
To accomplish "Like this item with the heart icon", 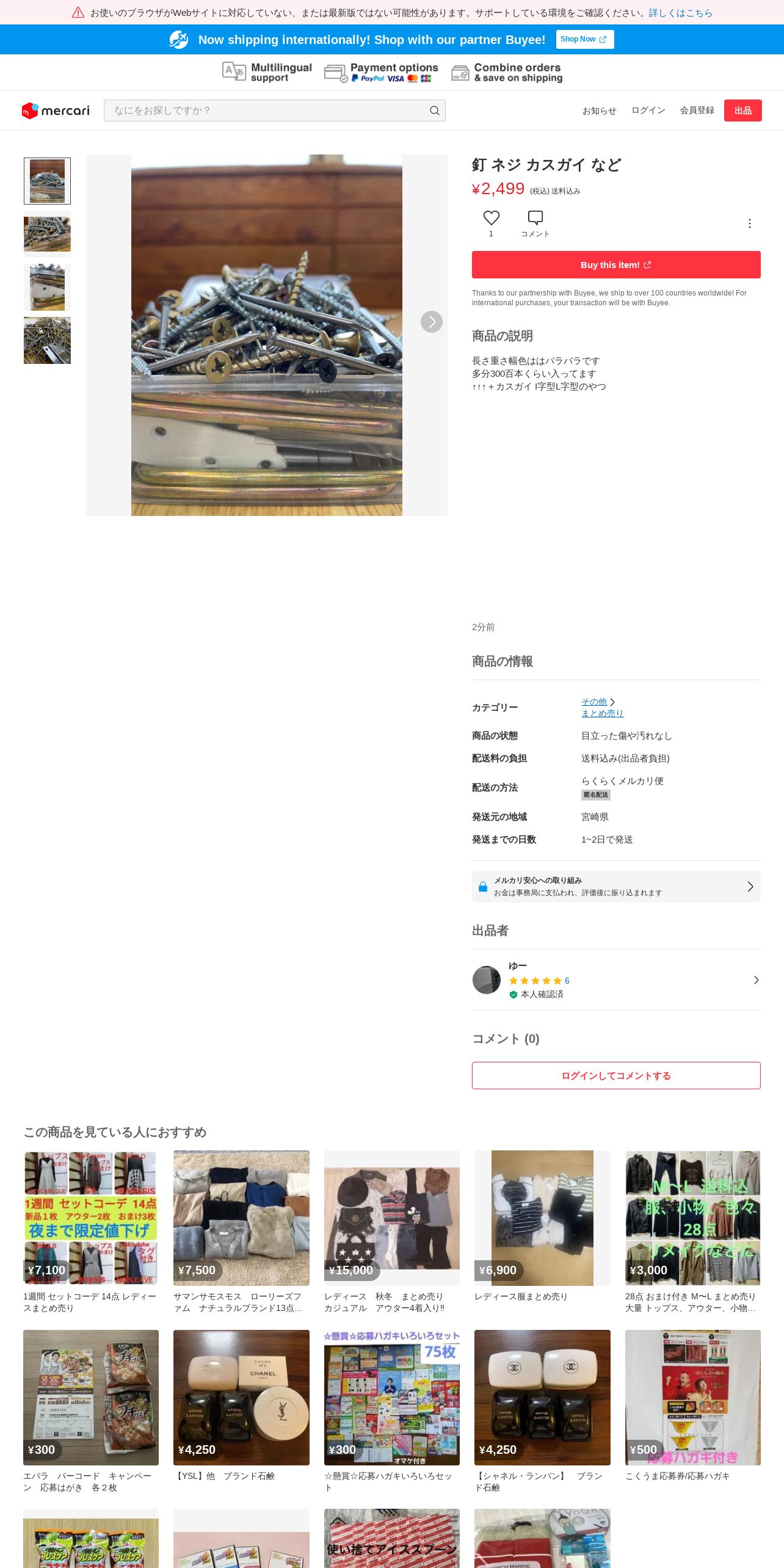I will 492,218.
